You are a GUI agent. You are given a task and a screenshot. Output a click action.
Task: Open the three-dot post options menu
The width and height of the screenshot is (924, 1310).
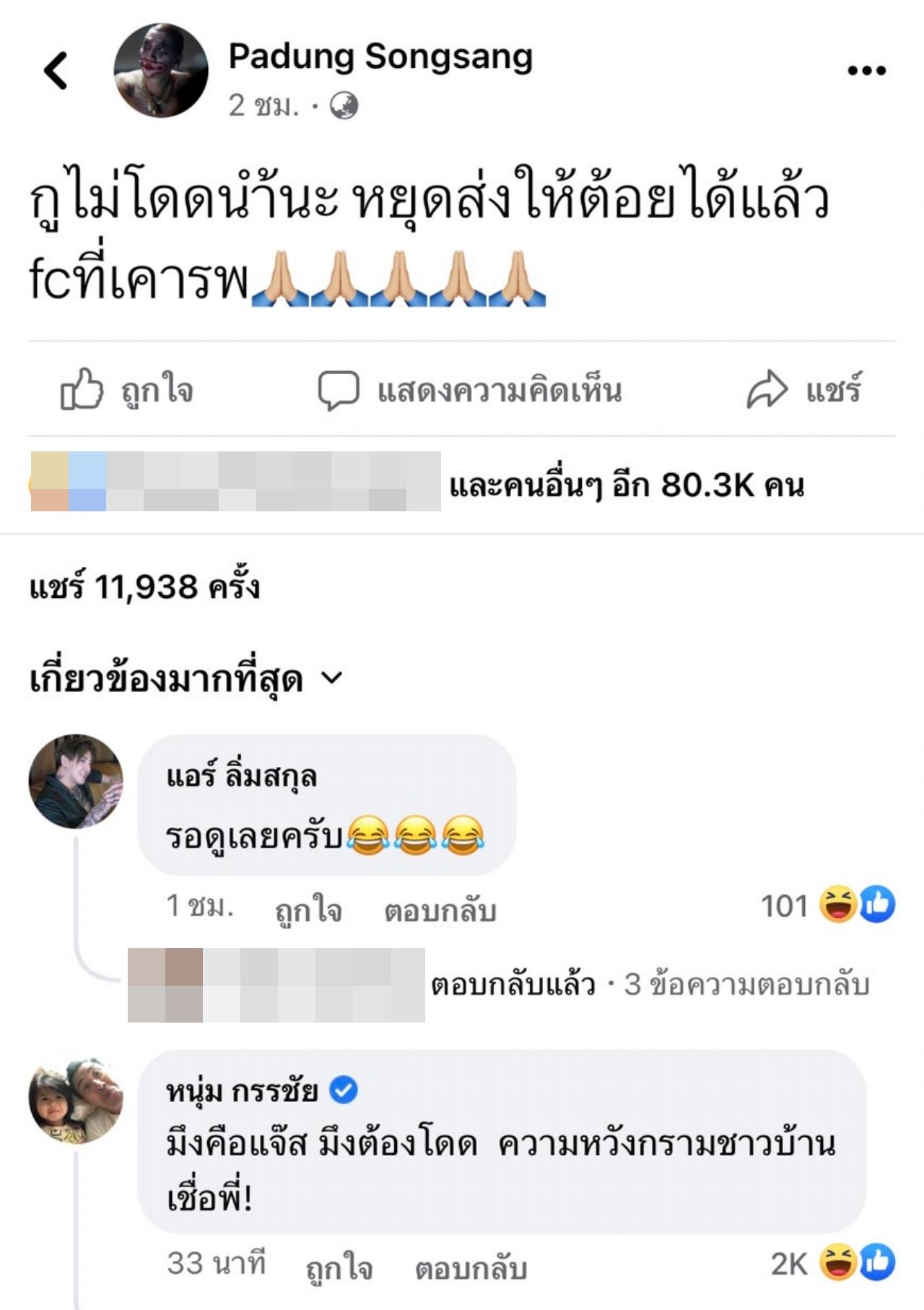tap(866, 71)
